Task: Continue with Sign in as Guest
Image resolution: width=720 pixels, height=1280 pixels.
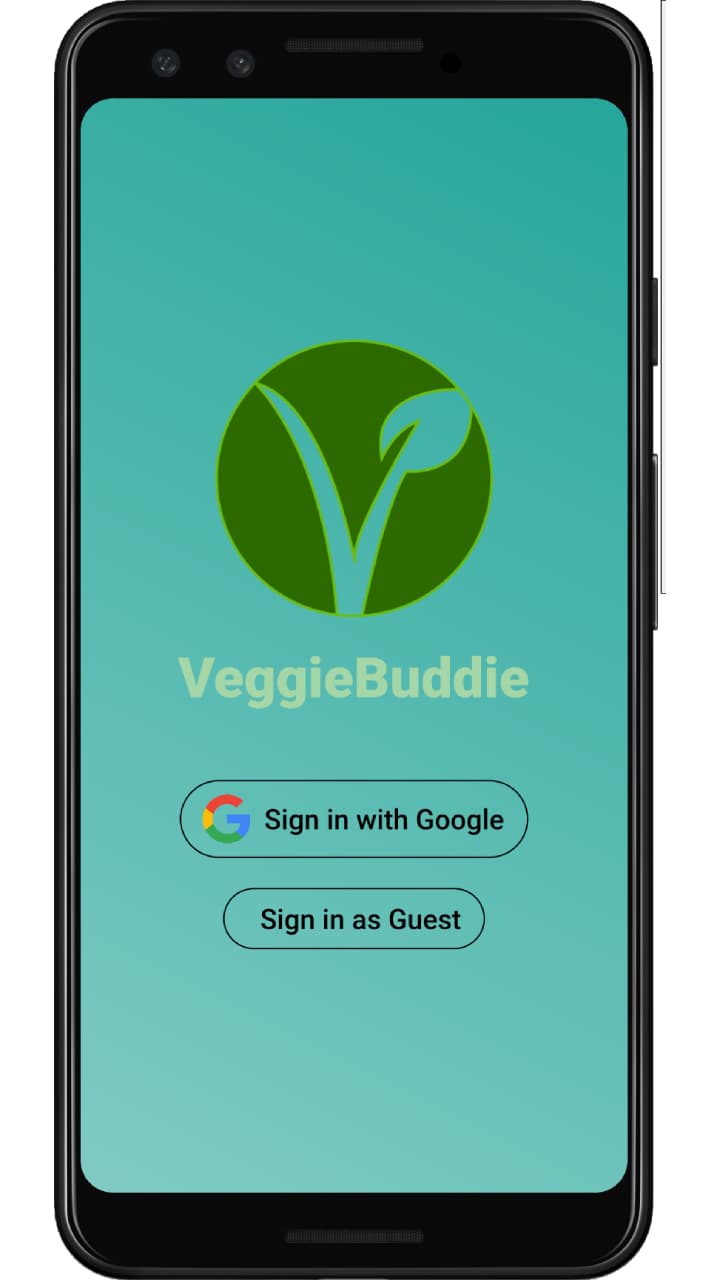Action: [354, 918]
